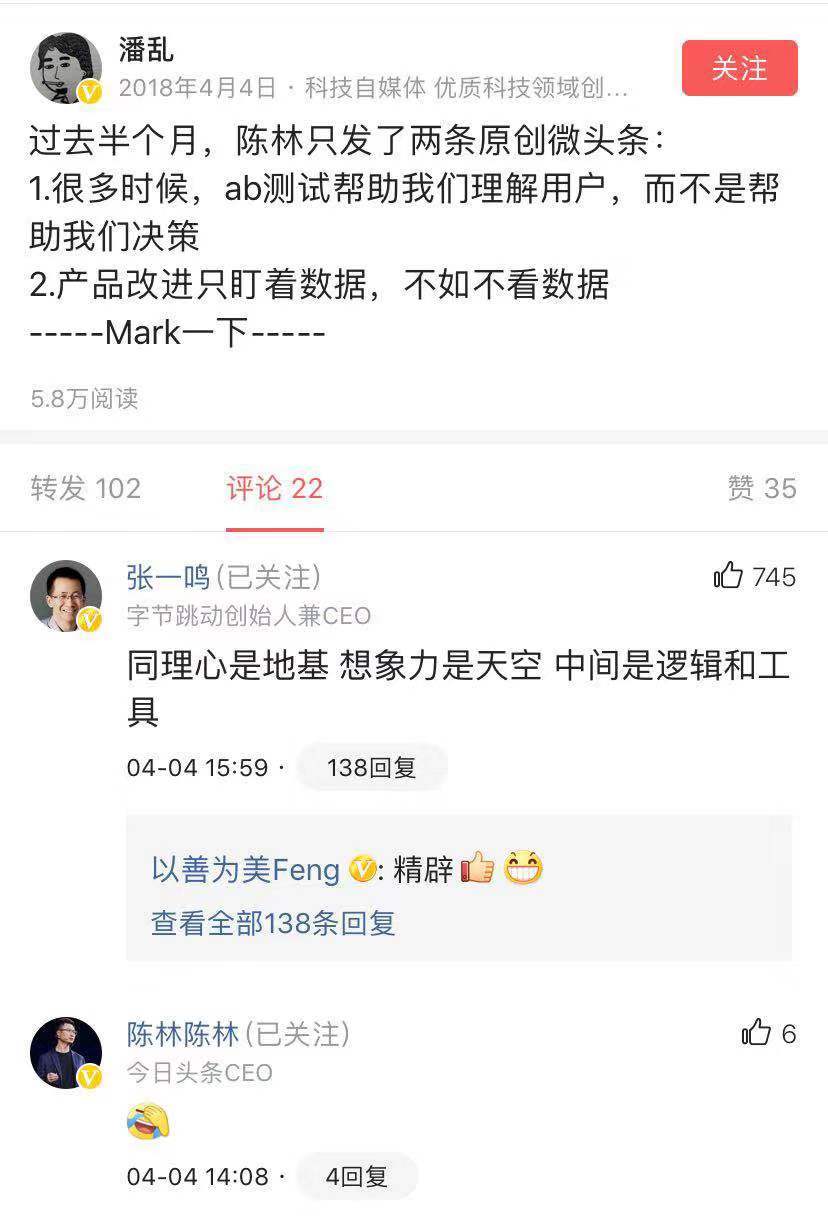
Task: Follow 潘乱 with the 关注 button
Action: click(739, 68)
